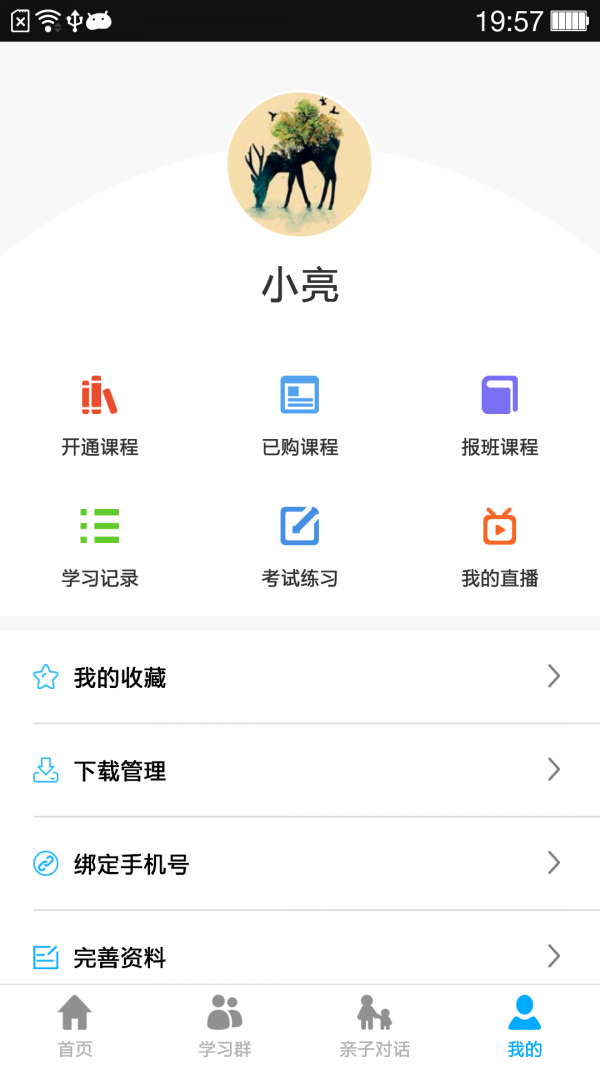
Task: Select the 绑定手机号 row
Action: [300, 863]
